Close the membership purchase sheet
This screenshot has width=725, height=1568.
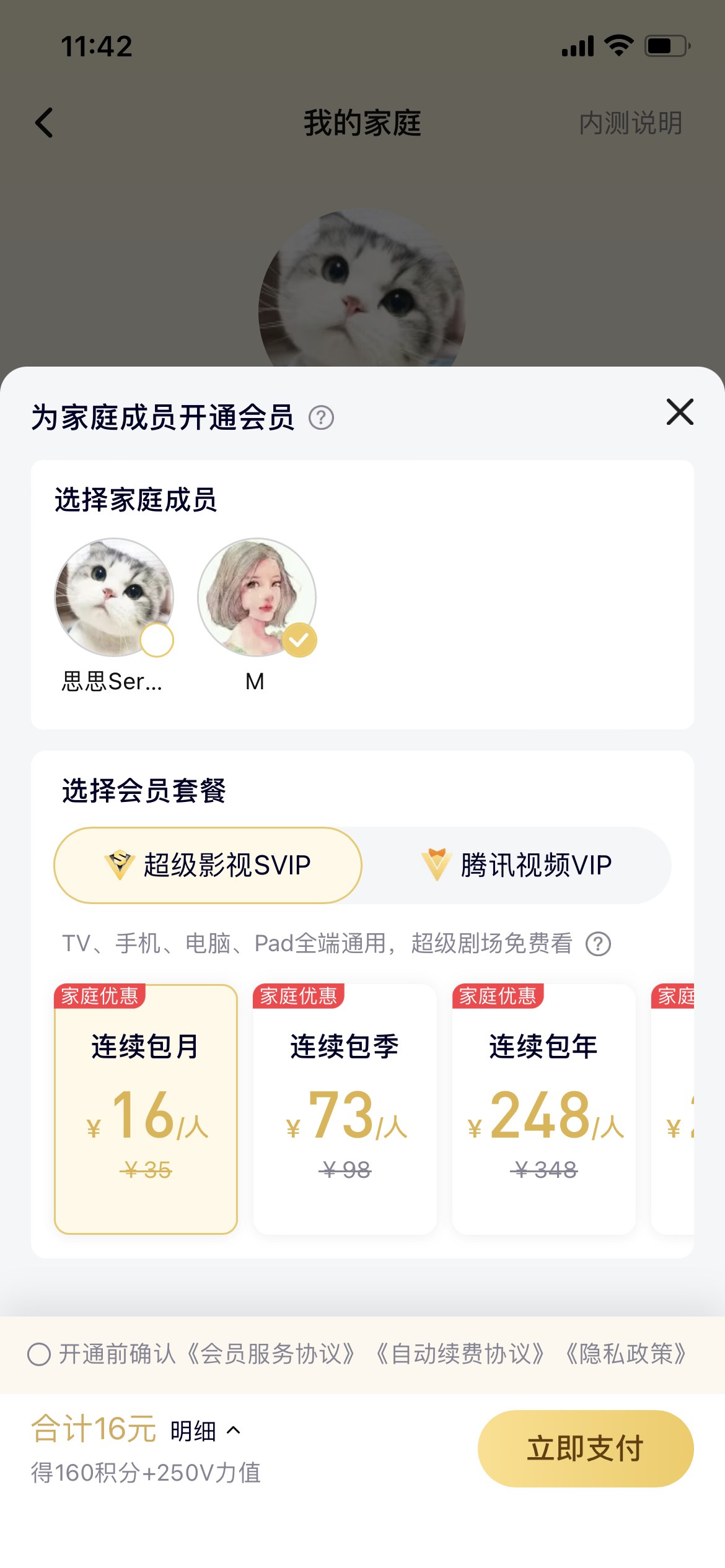click(680, 412)
